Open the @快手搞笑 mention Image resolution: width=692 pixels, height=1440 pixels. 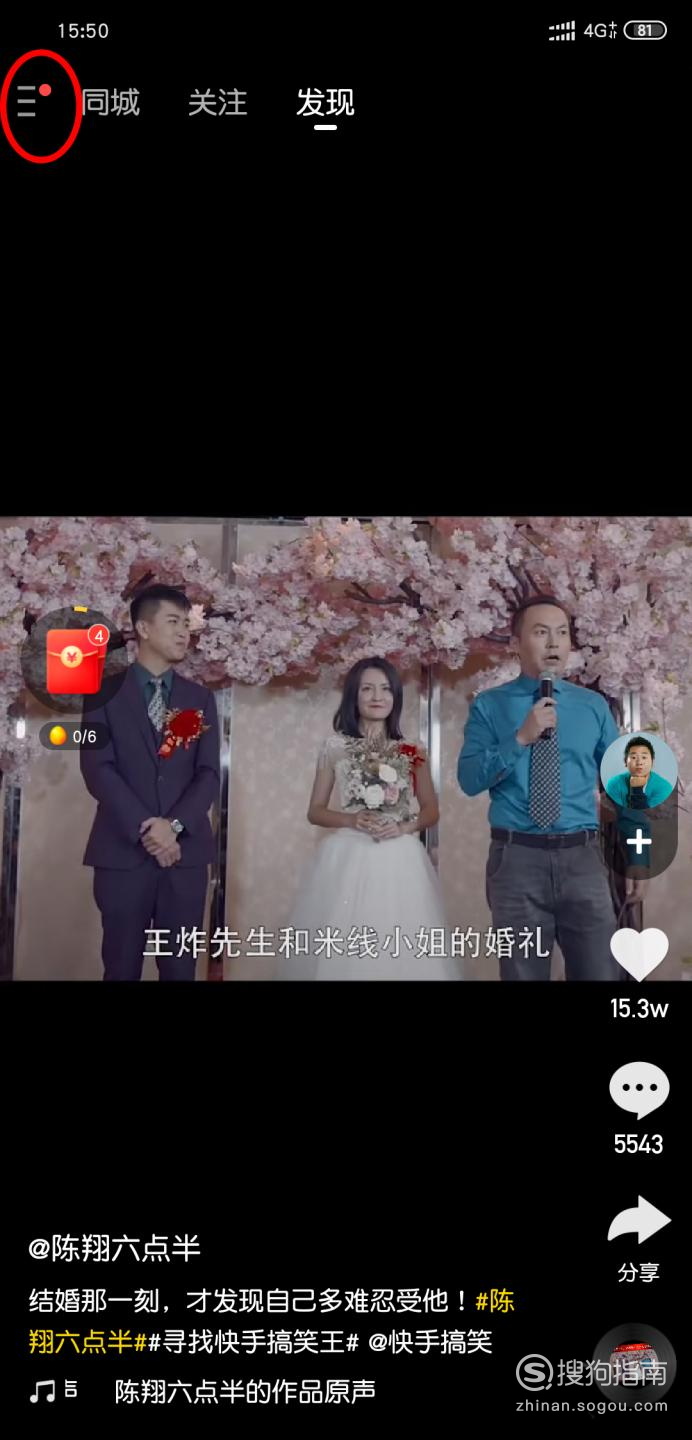point(430,1342)
